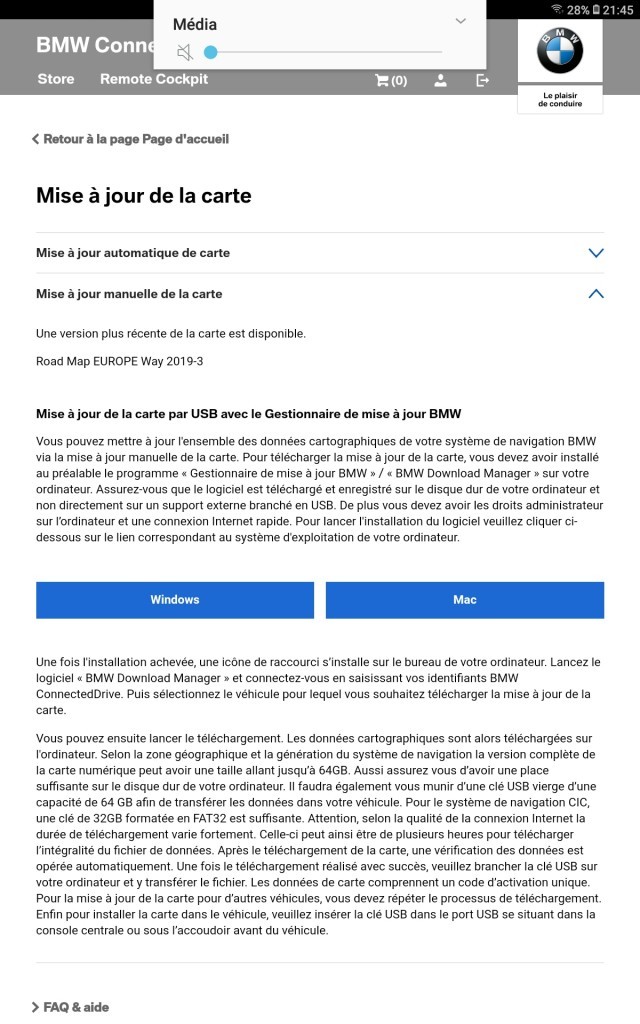This screenshot has height=1024, width=640.
Task: Expand the FAQ & aide section
Action: [71, 1007]
